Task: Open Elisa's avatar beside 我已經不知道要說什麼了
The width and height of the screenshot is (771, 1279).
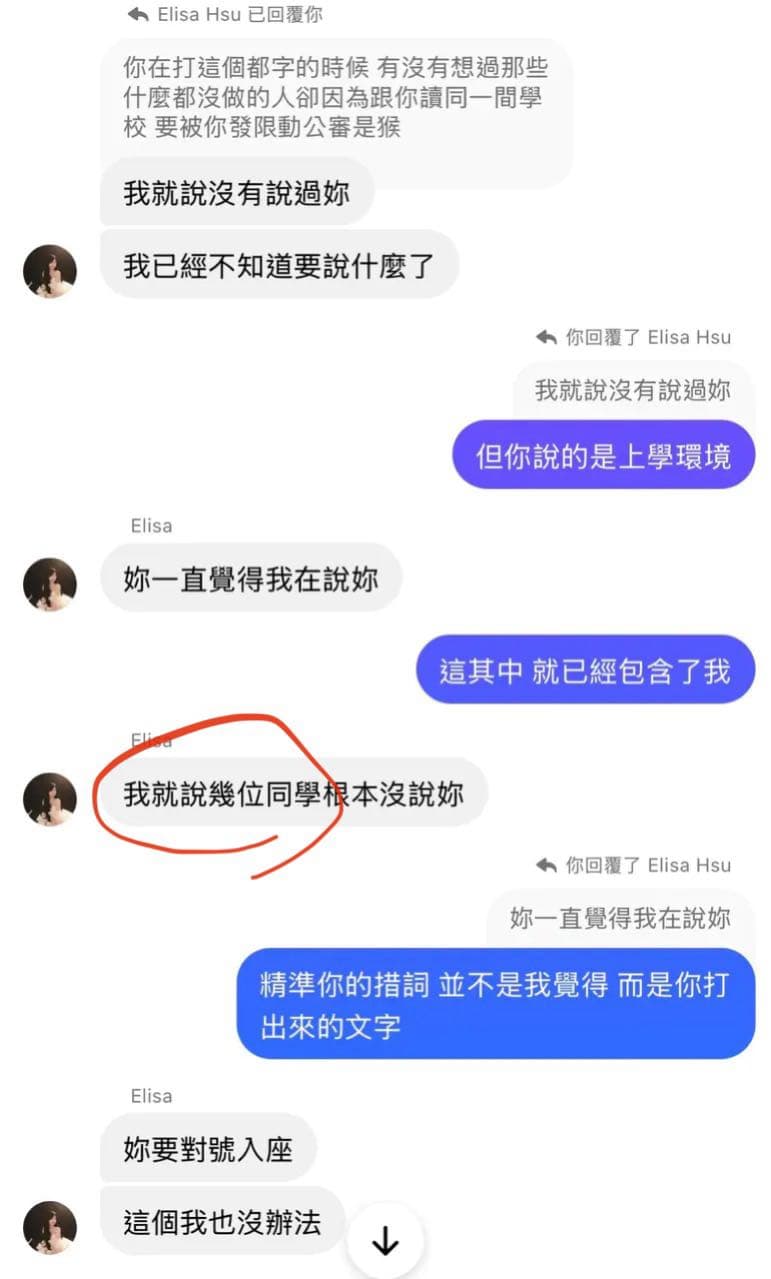Action: (50, 271)
